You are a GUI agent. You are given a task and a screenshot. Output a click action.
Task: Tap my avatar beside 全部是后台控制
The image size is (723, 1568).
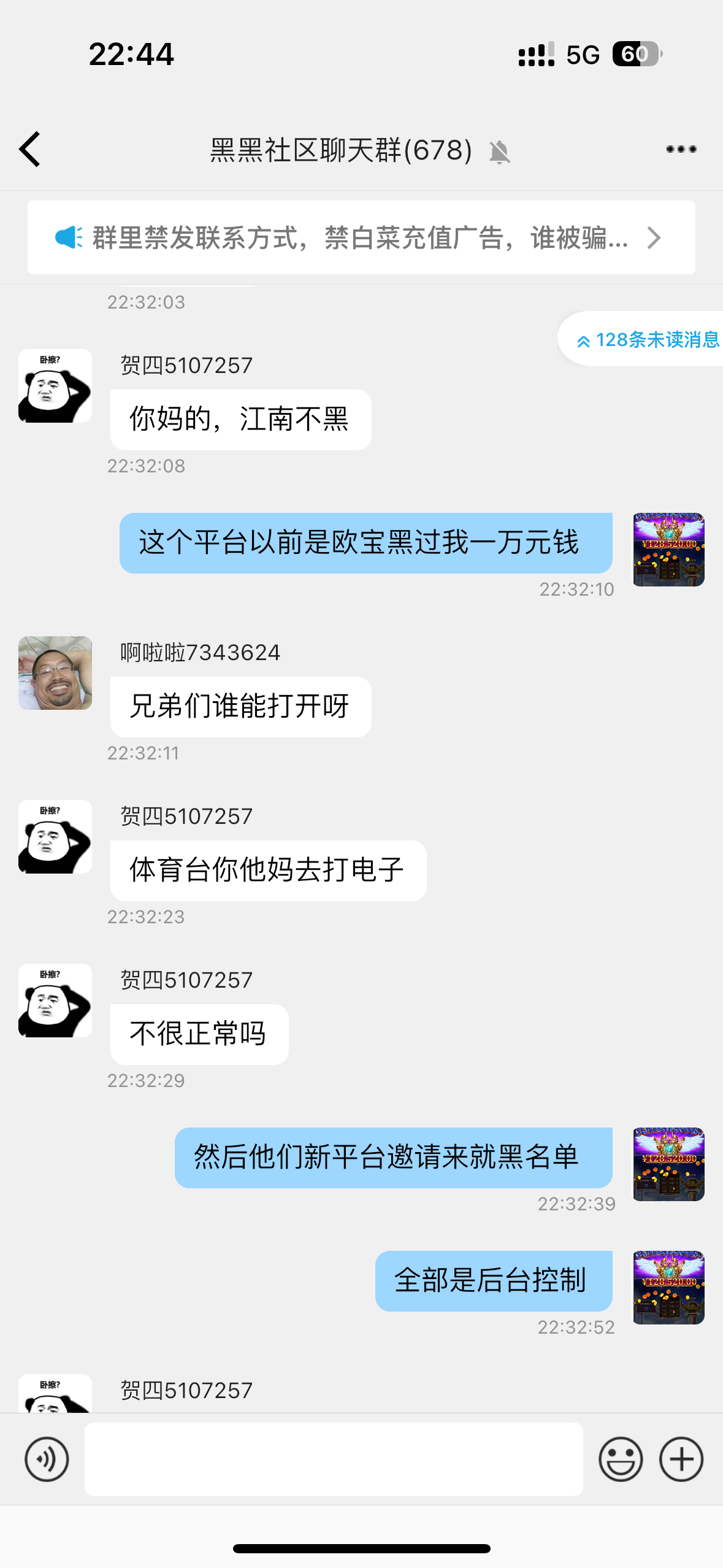click(668, 1287)
